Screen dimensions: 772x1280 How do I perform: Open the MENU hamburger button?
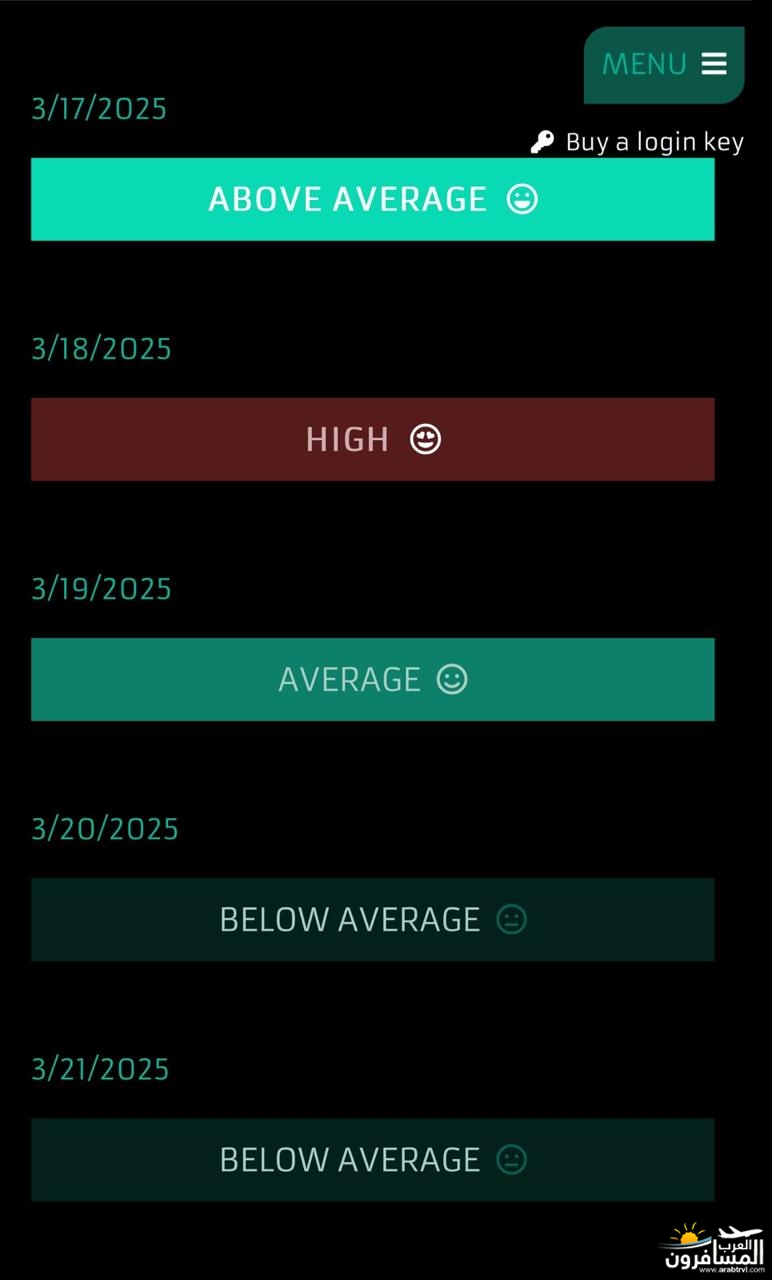click(664, 65)
